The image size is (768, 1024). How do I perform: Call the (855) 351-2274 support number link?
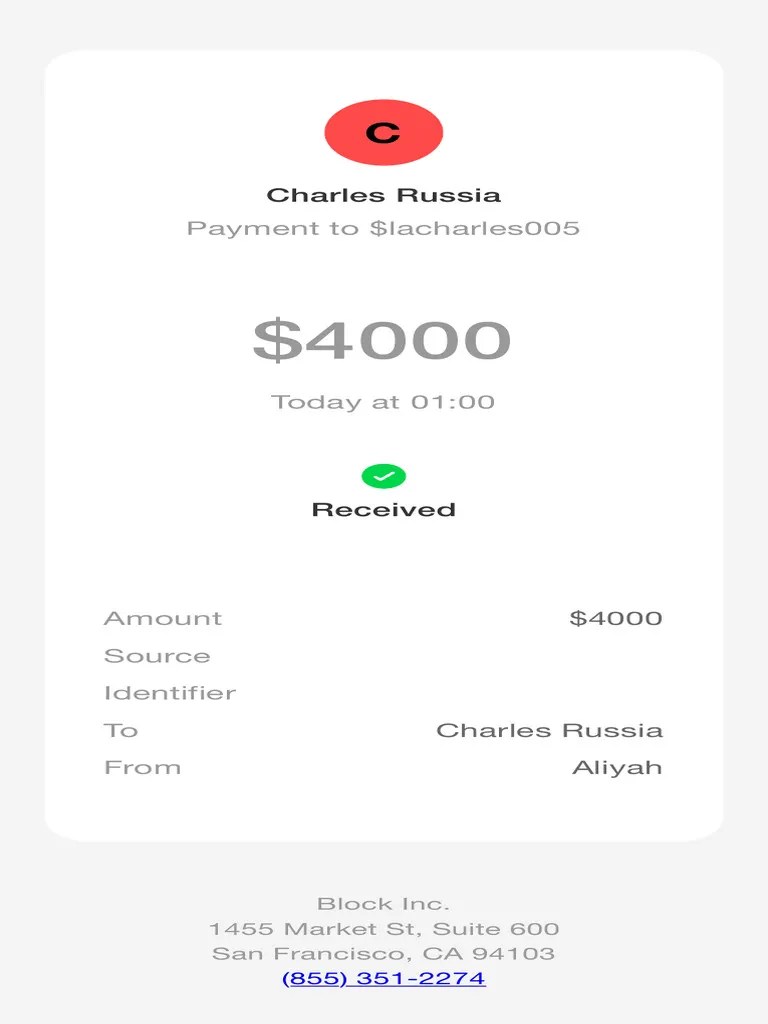384,978
